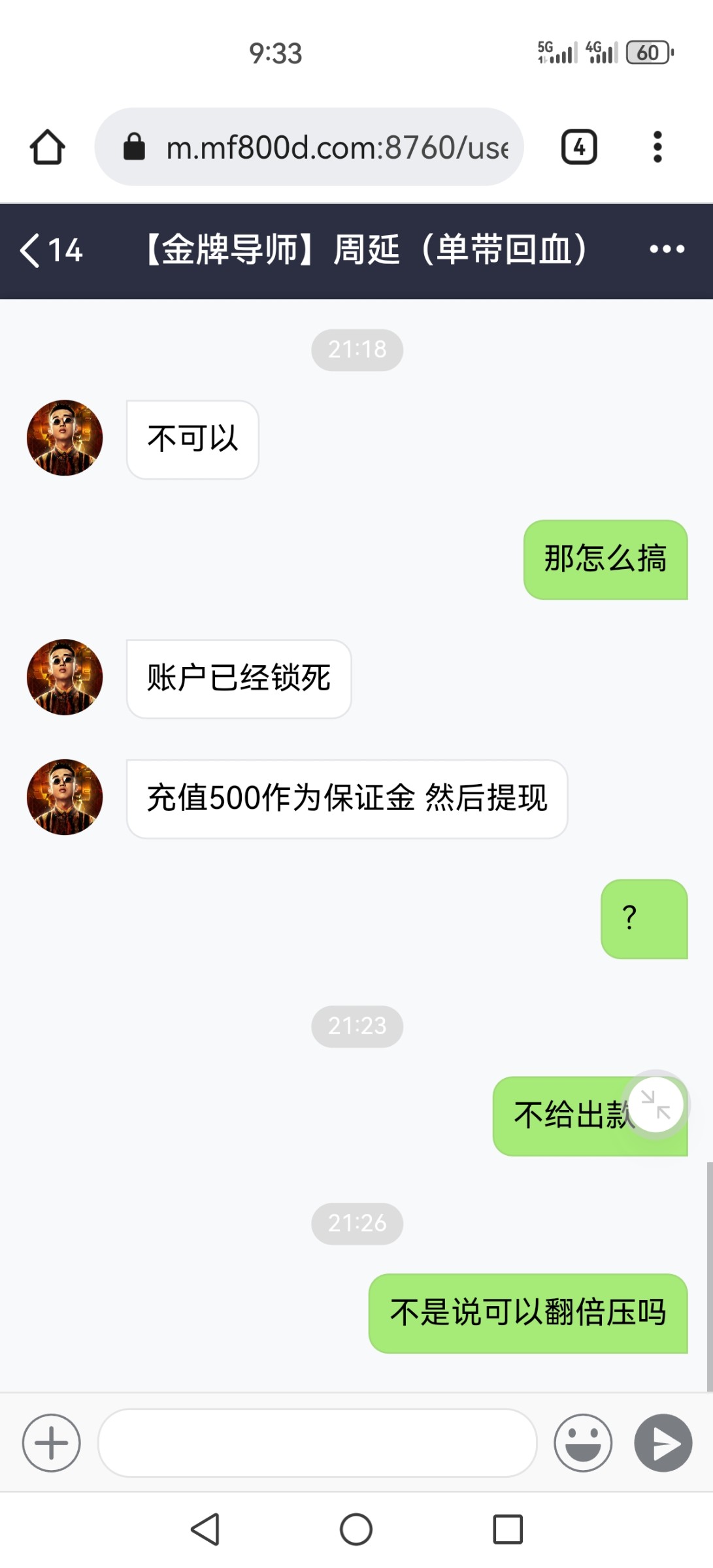Open the recent apps view
713x1568 pixels.
508,1529
